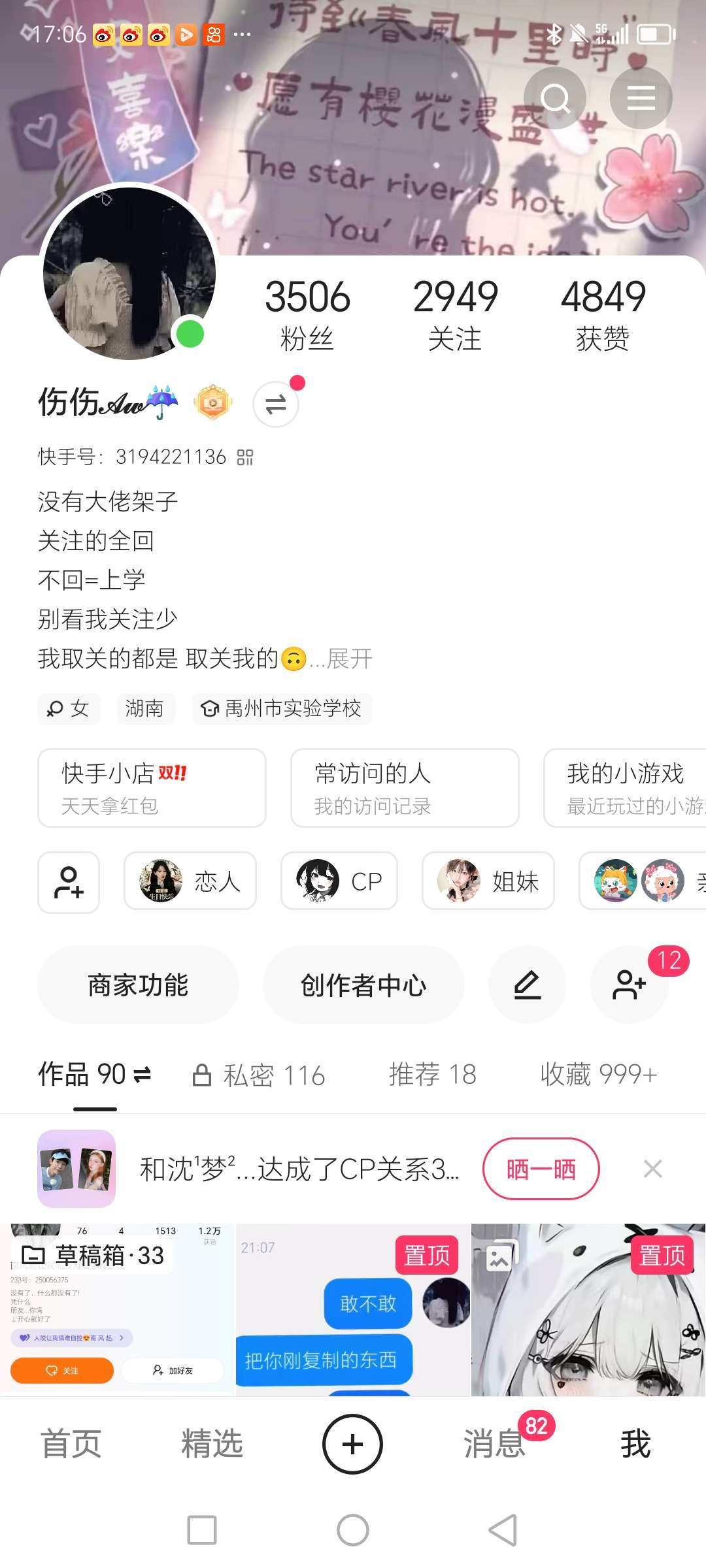Switch to the 消息 tab
706x1568 pixels.
coord(494,1444)
